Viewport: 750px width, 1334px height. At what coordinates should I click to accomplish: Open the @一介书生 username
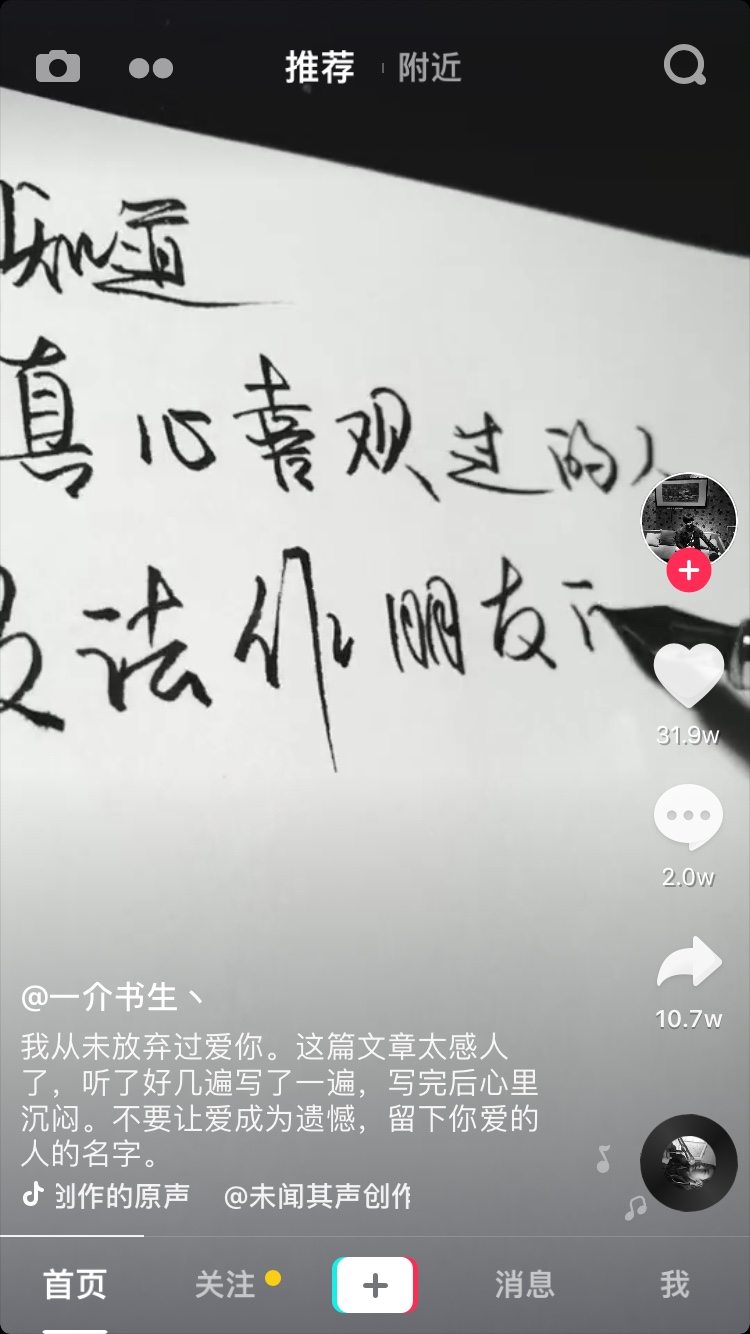112,997
